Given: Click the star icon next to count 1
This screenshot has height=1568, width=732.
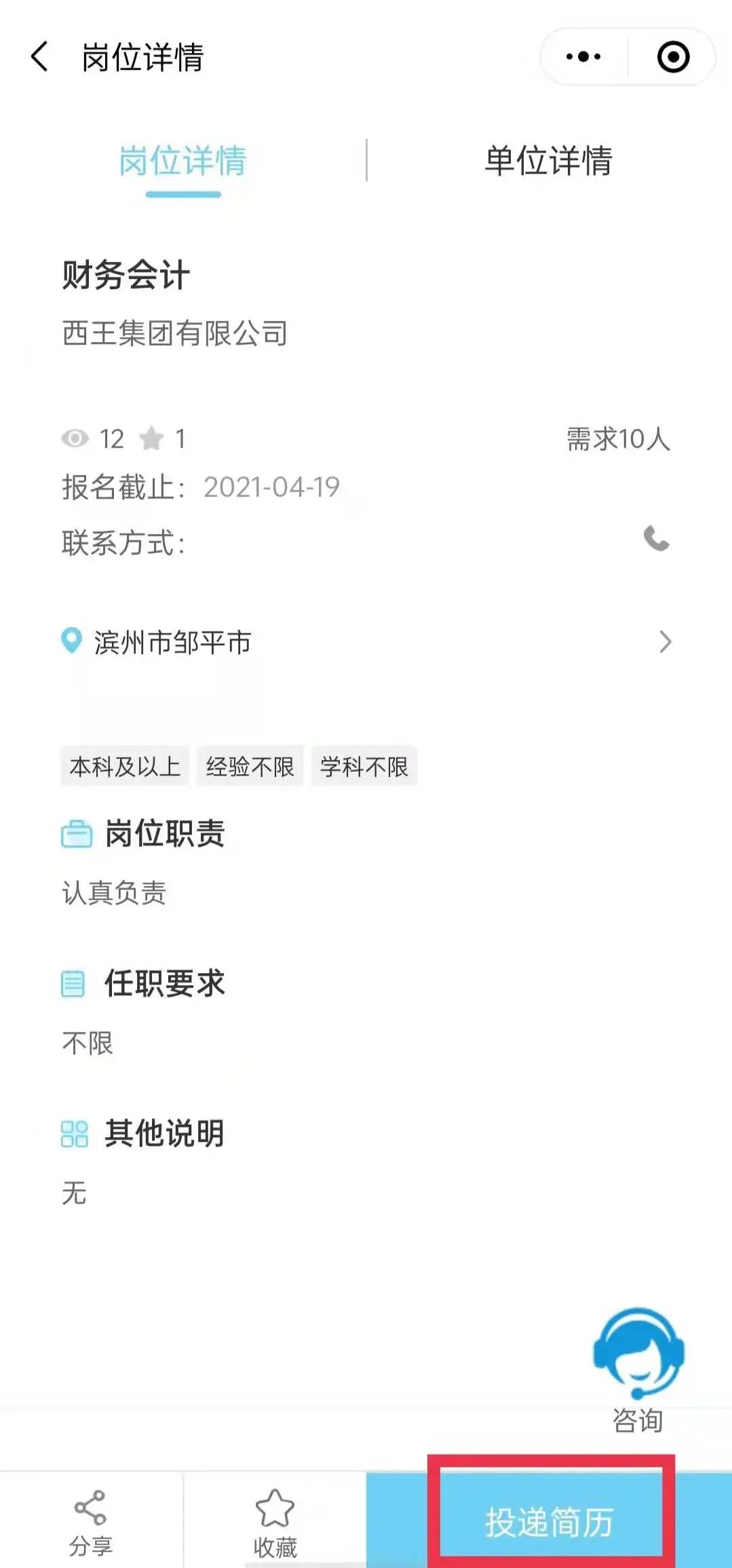Looking at the screenshot, I should 153,438.
